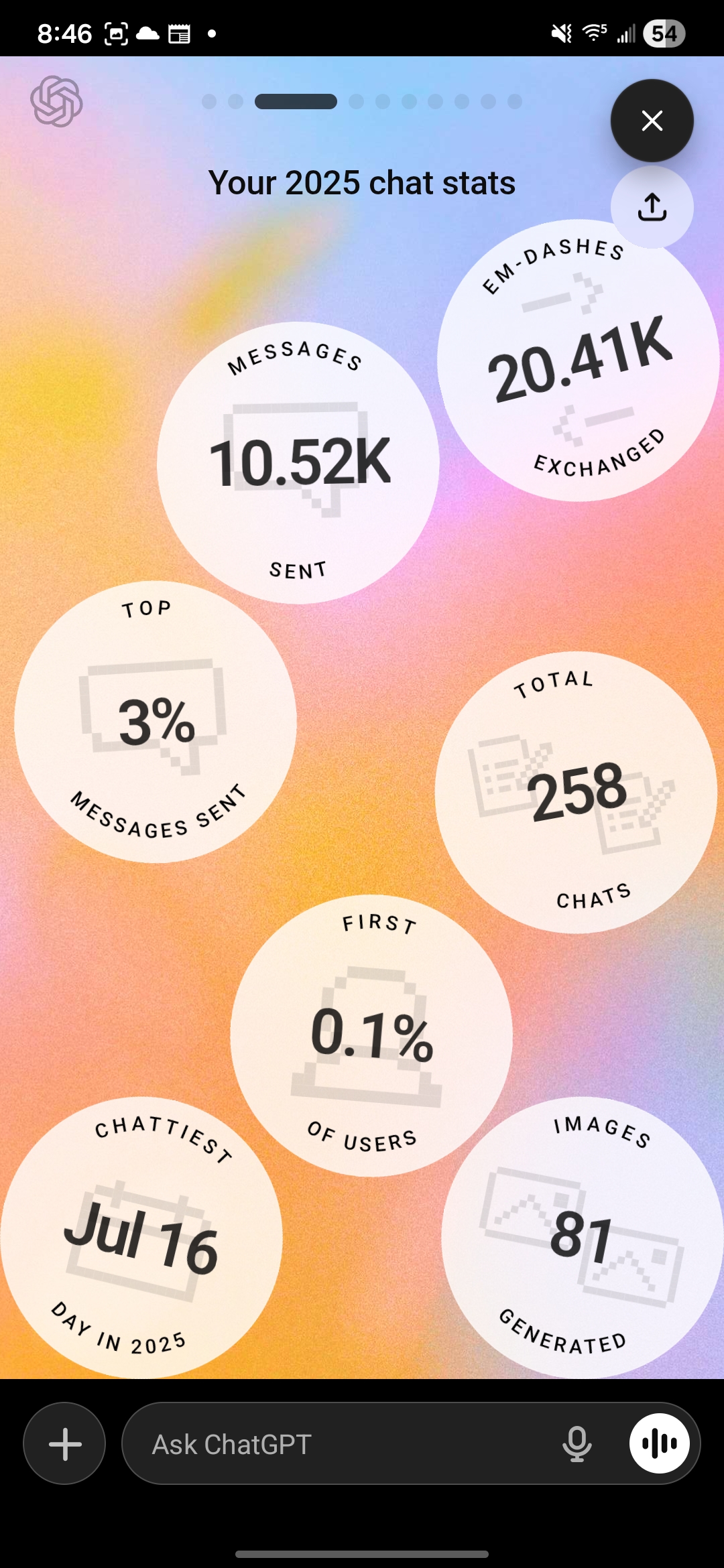Share the chat stats card

[652, 206]
